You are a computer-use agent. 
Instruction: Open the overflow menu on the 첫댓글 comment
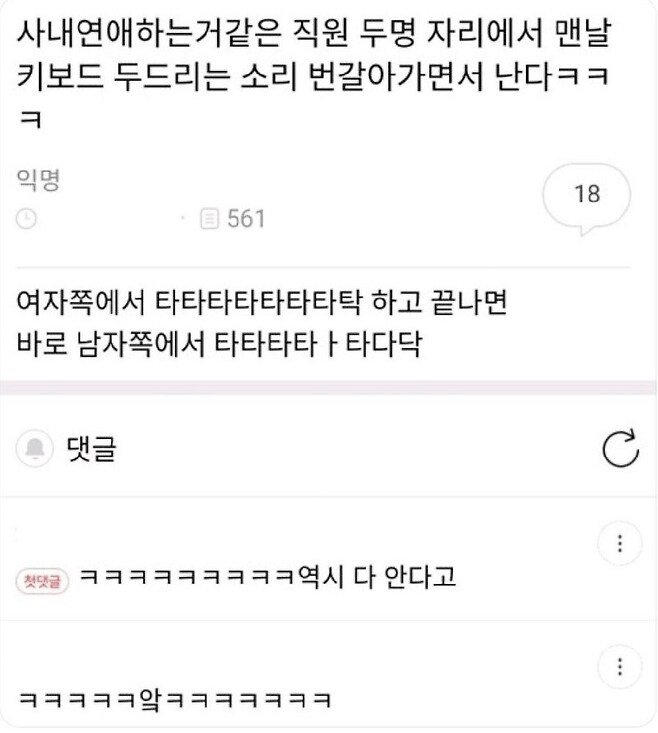pos(620,545)
